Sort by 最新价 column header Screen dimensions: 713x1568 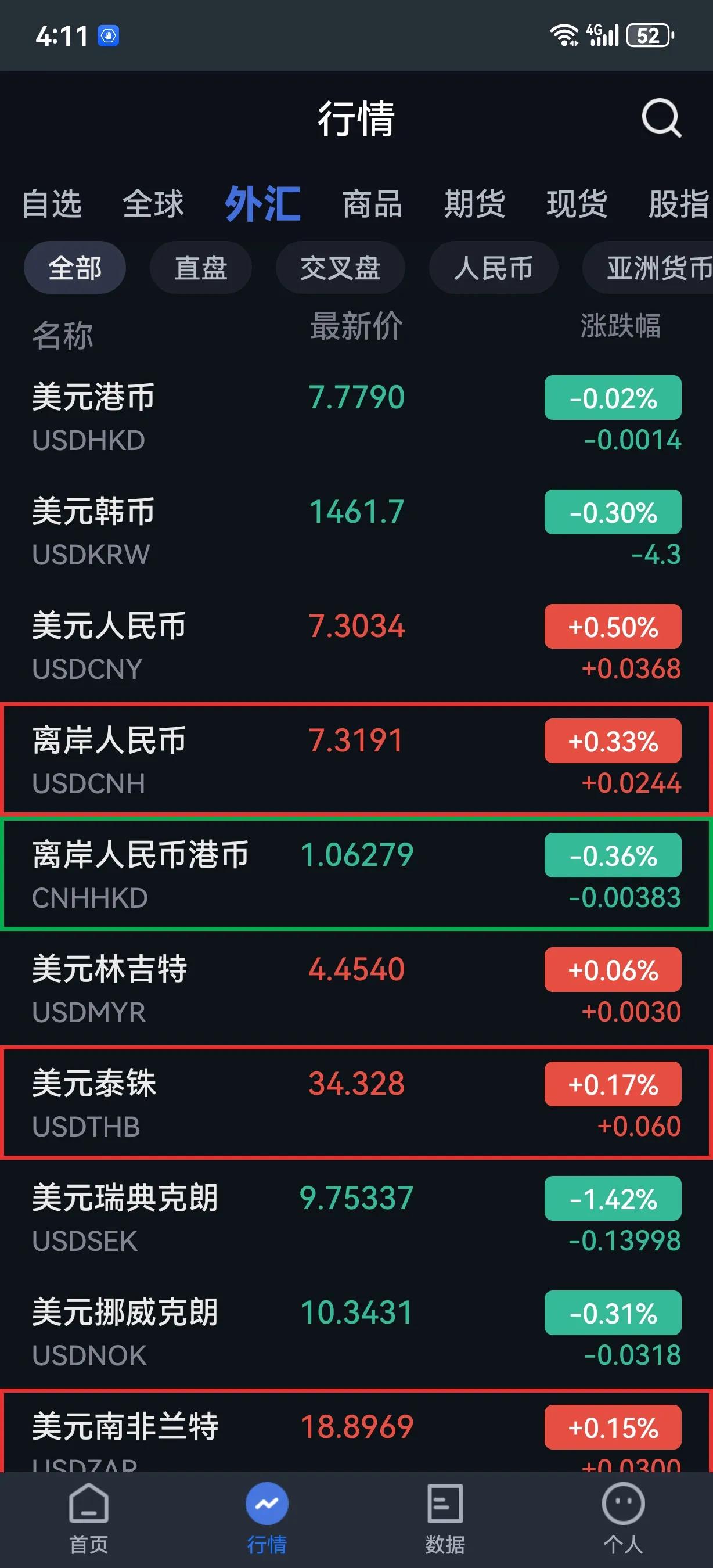pyautogui.click(x=356, y=327)
